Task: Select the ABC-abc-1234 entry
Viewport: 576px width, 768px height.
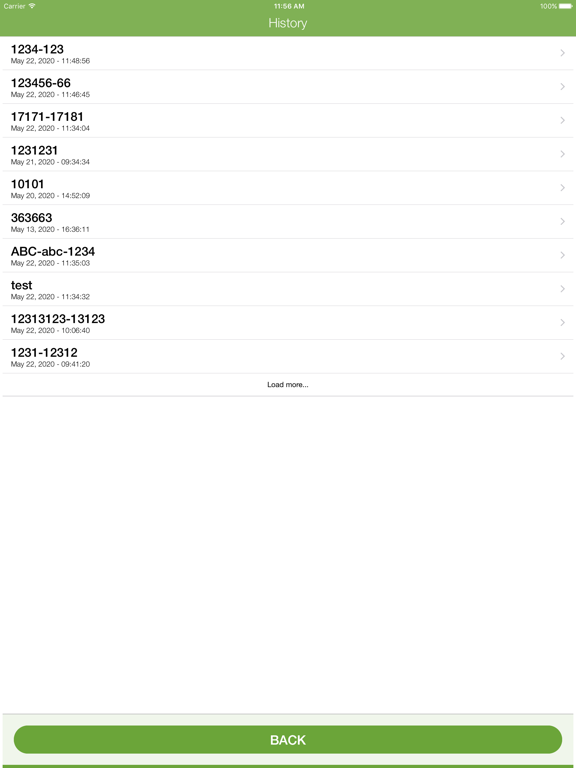Action: click(288, 256)
